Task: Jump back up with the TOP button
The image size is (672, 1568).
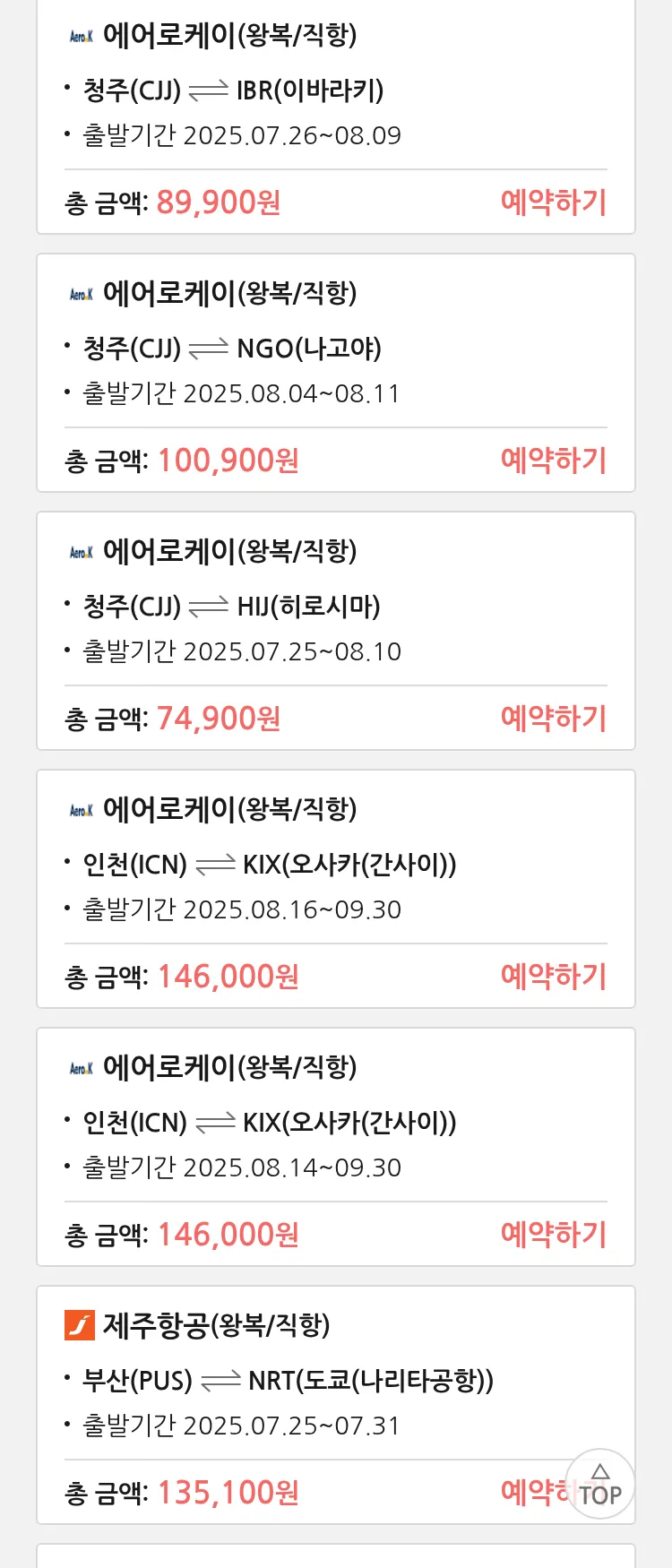Action: [600, 1485]
